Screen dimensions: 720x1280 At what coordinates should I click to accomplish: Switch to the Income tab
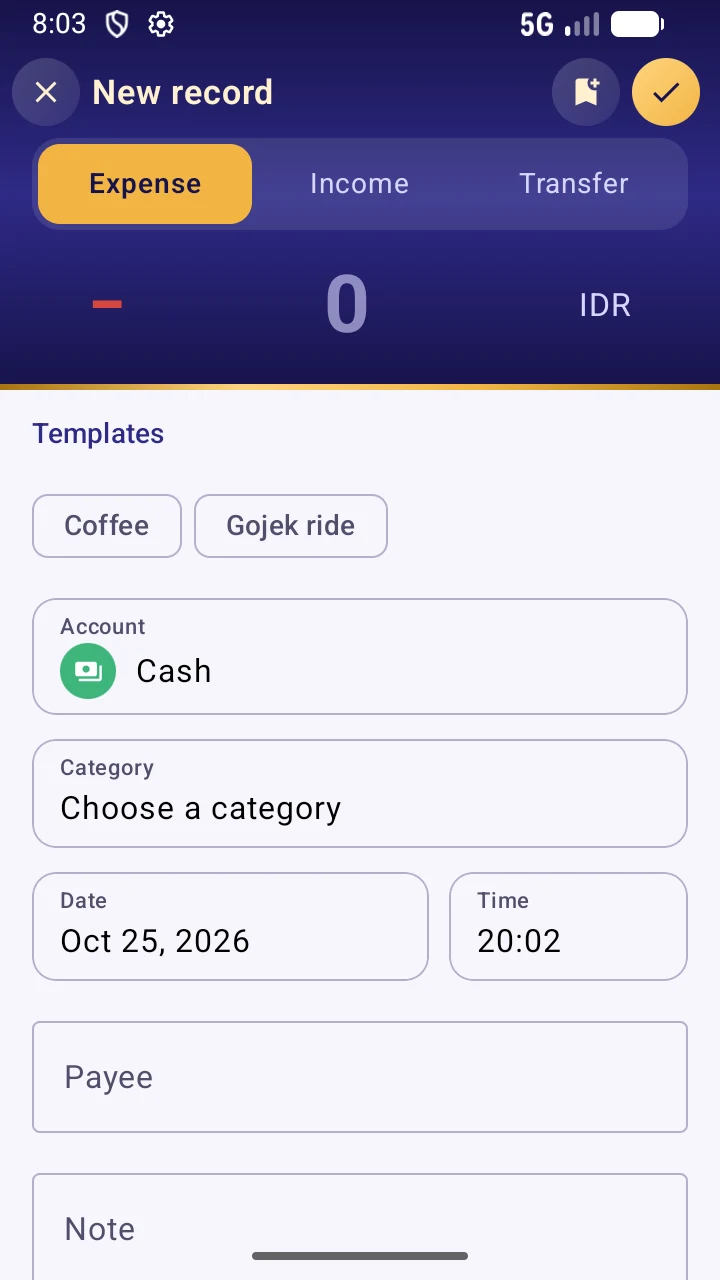point(359,184)
